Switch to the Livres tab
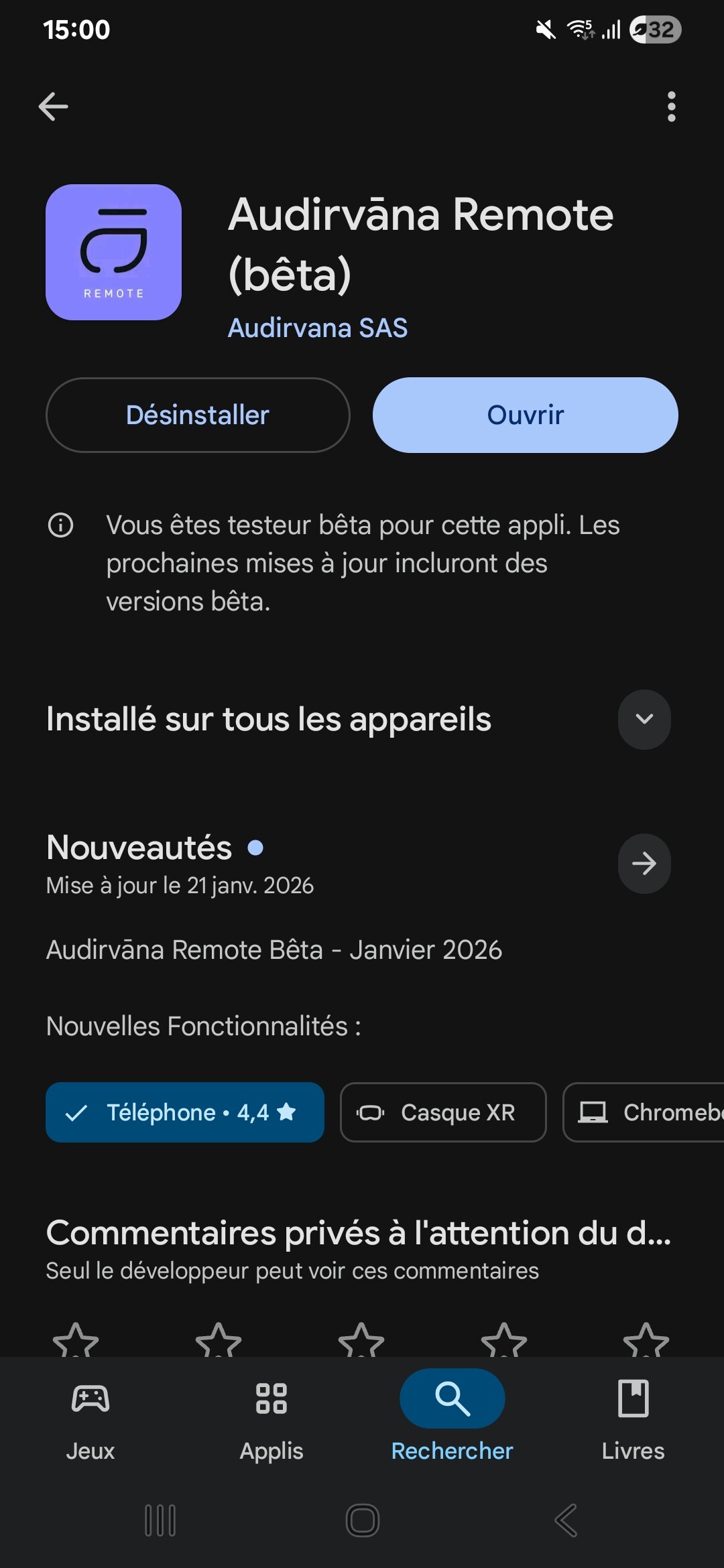Image resolution: width=724 pixels, height=1568 pixels. pyautogui.click(x=633, y=1415)
